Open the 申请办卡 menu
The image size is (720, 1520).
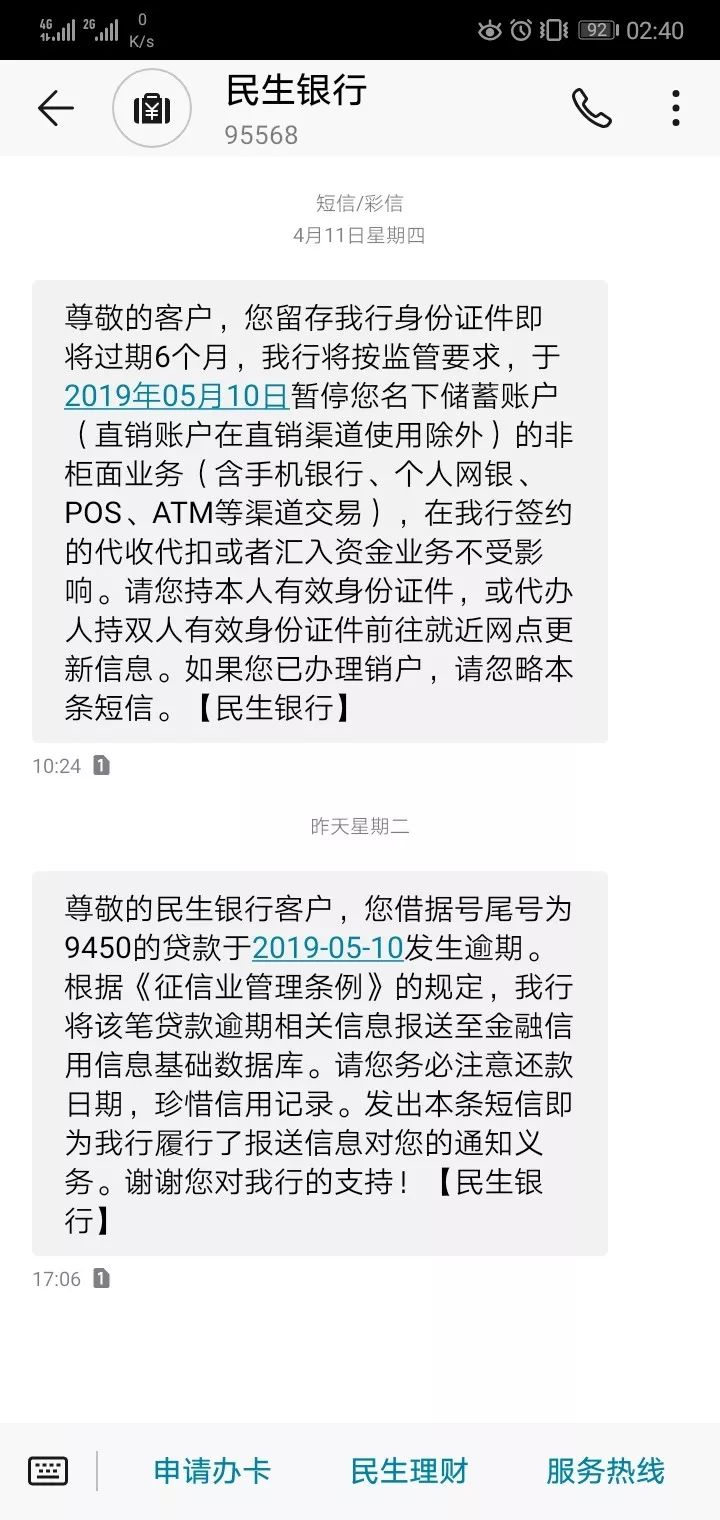tap(212, 1471)
